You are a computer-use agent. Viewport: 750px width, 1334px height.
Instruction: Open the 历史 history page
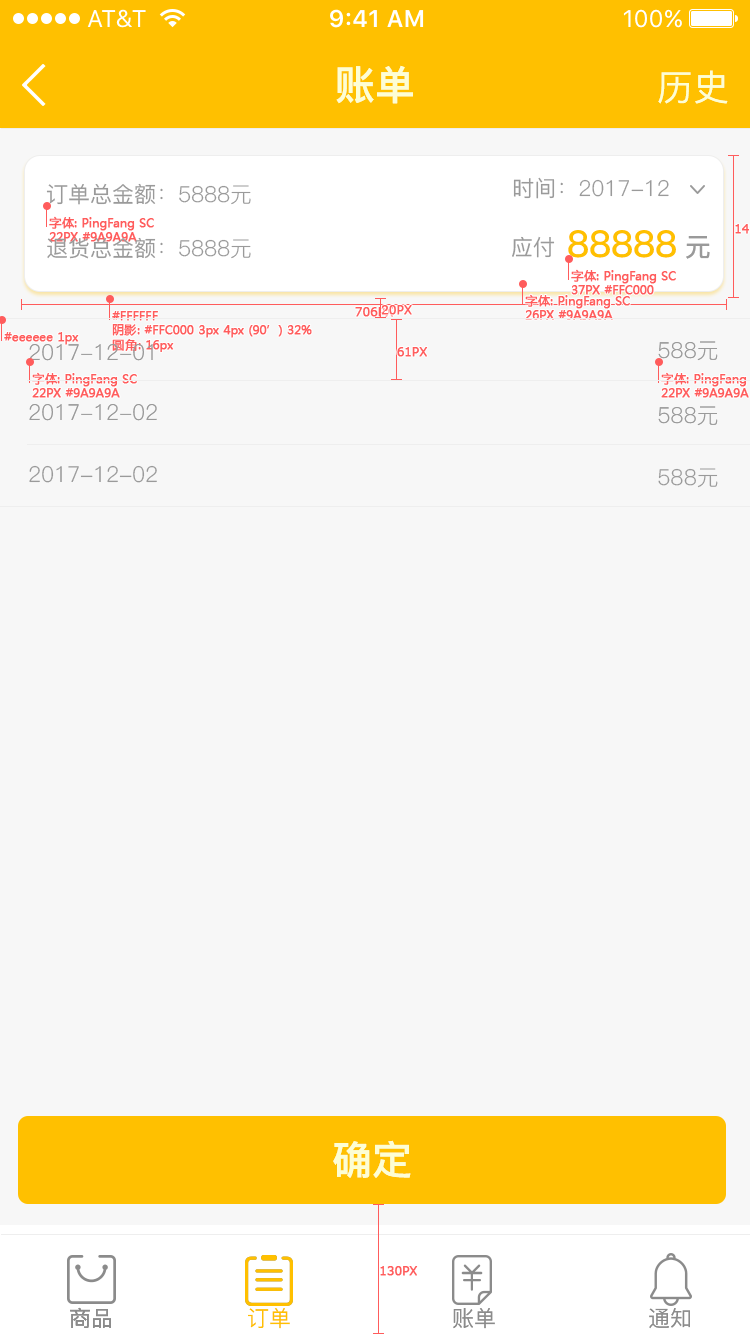point(692,87)
